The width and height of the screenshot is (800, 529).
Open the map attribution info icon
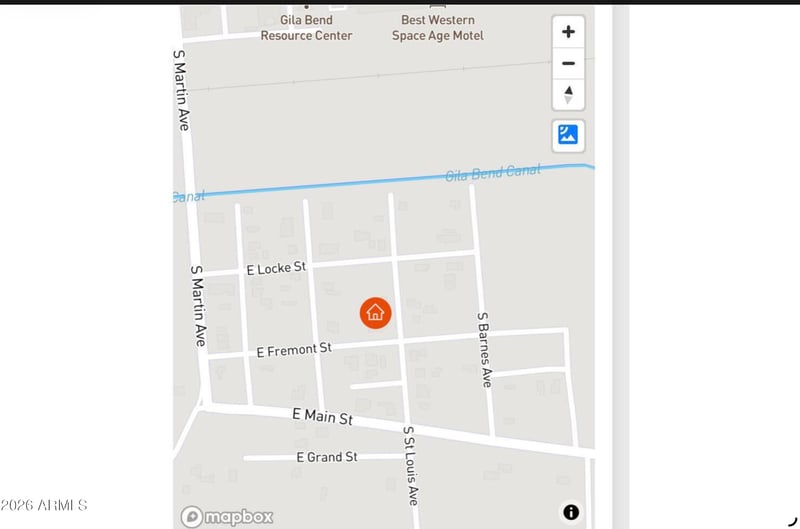pos(571,512)
